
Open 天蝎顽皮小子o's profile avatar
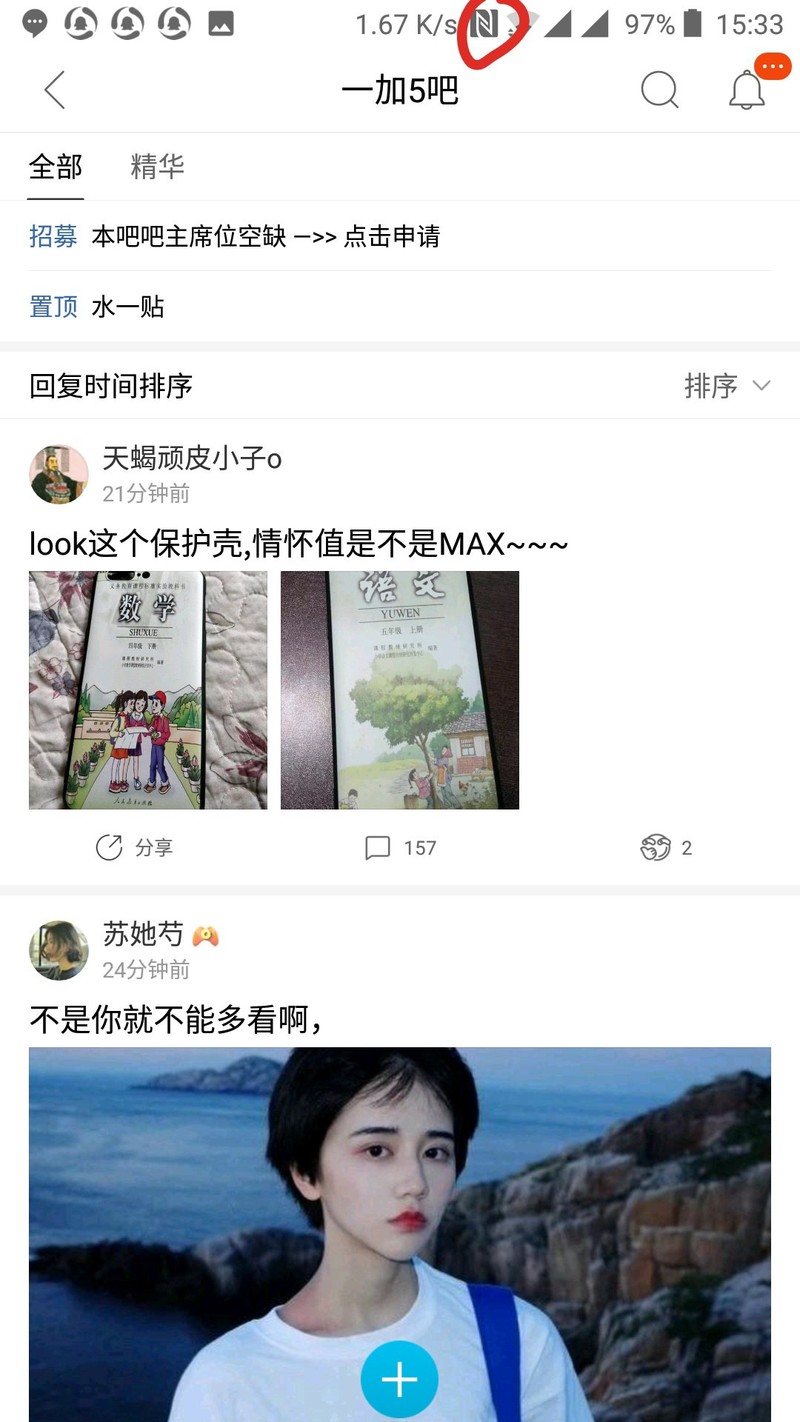[59, 474]
